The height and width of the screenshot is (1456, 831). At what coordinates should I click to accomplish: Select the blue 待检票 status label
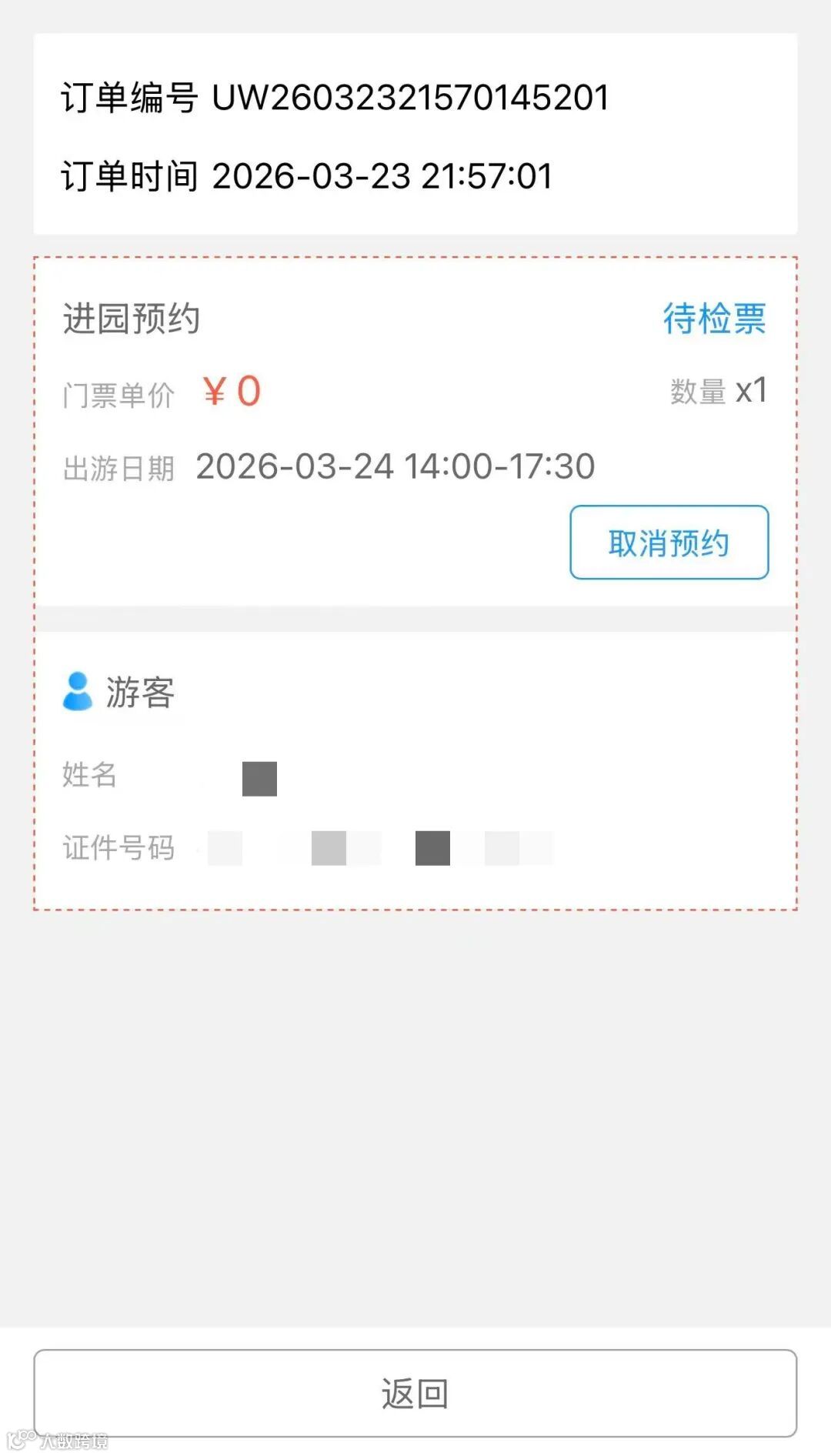[714, 318]
